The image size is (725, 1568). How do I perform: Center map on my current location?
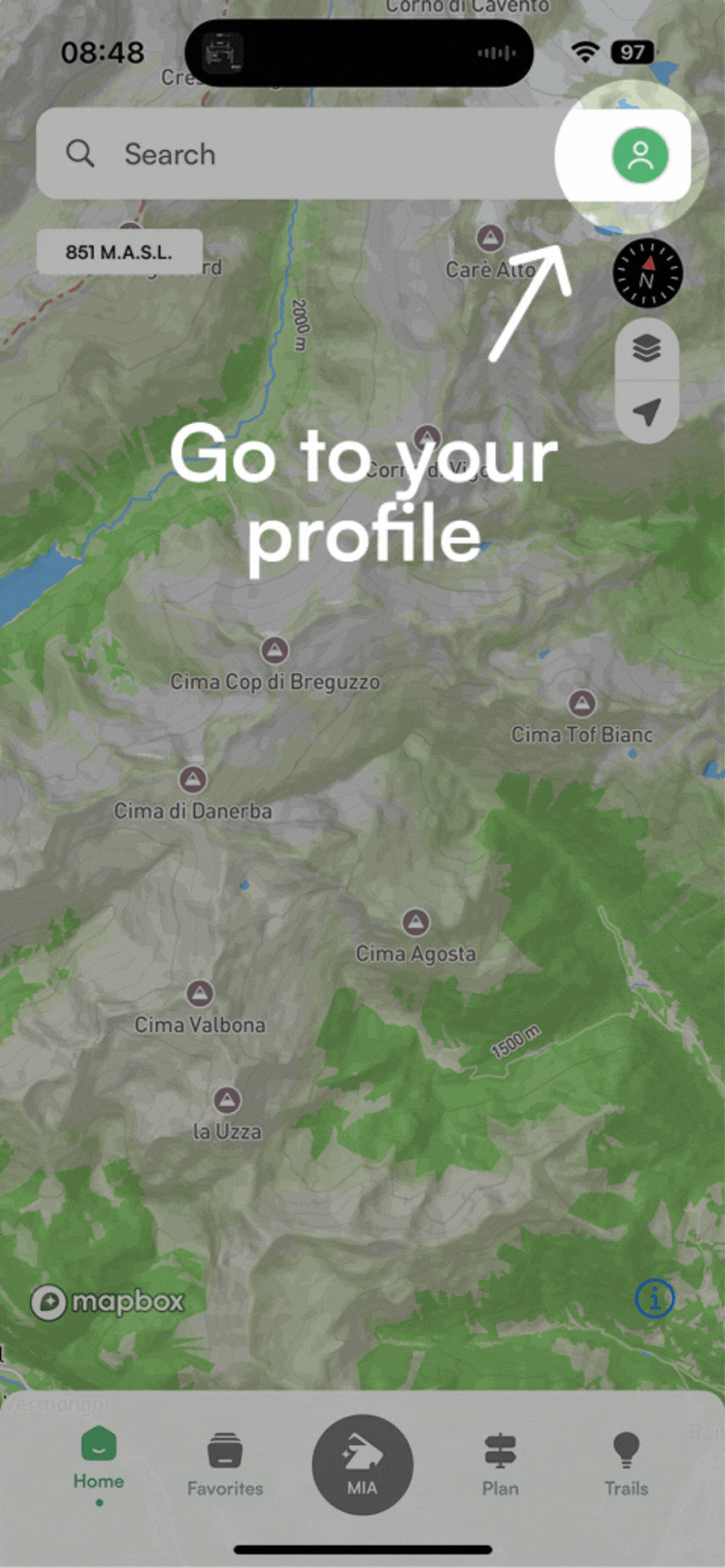646,412
